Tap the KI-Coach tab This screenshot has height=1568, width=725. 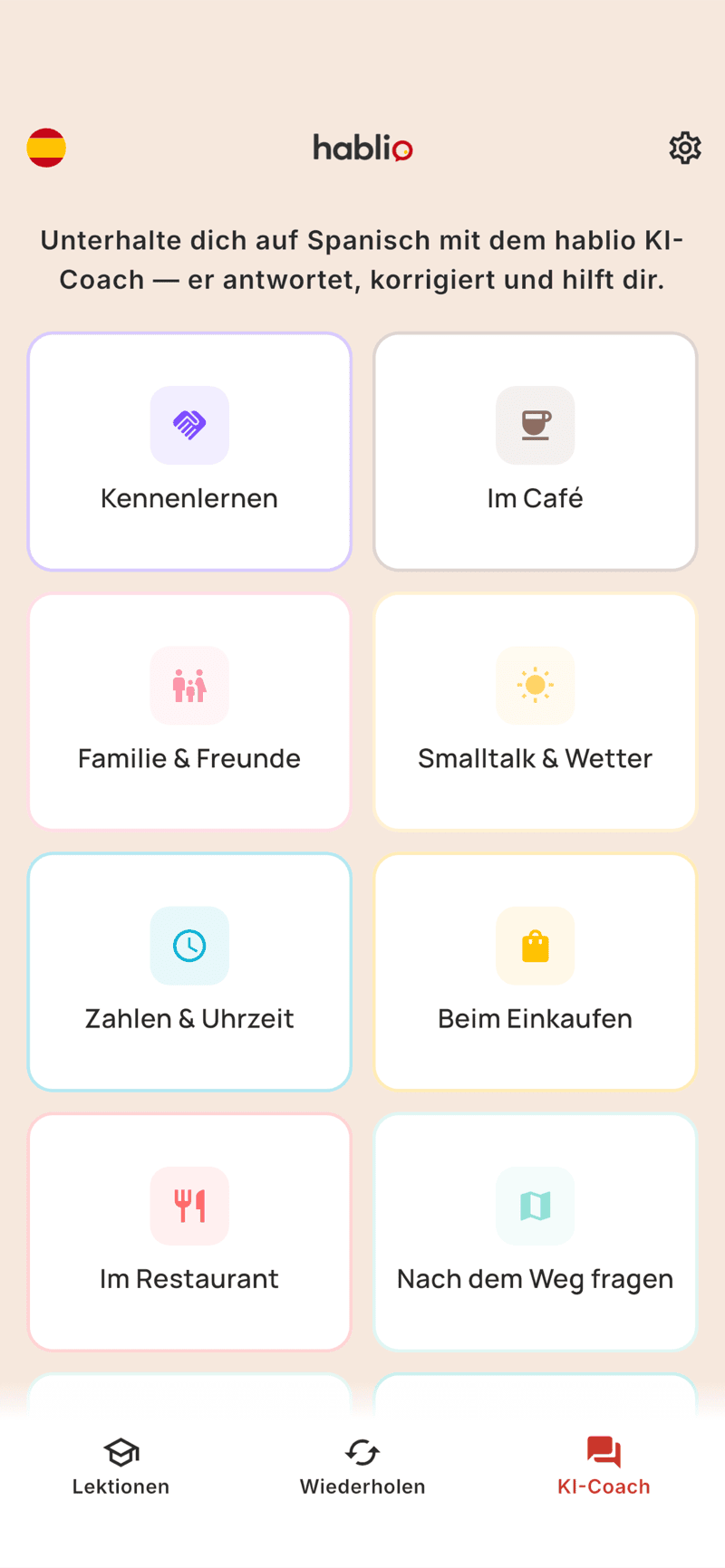pyautogui.click(x=604, y=1466)
